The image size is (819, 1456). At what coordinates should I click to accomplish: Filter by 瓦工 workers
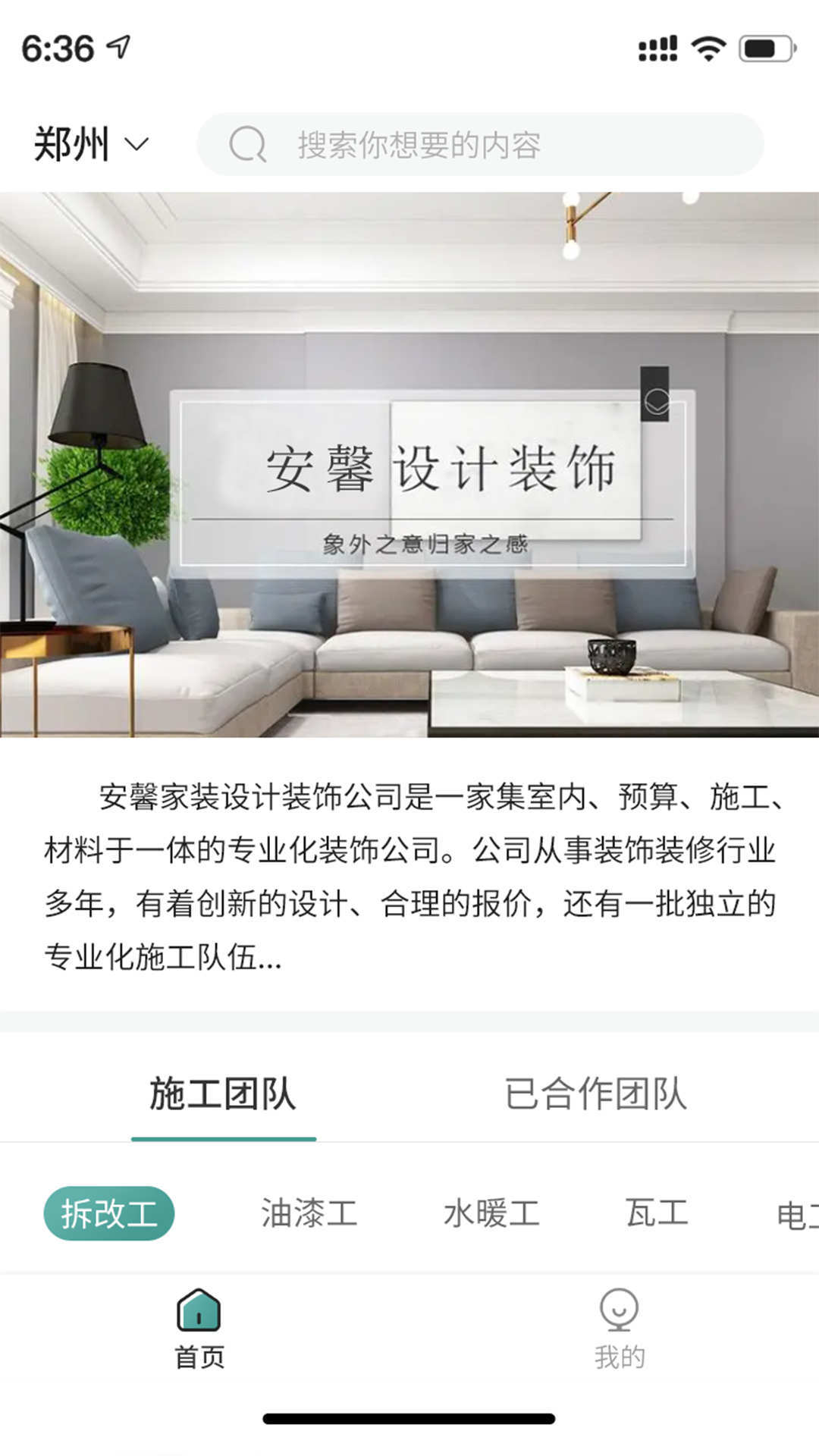pos(657,1213)
